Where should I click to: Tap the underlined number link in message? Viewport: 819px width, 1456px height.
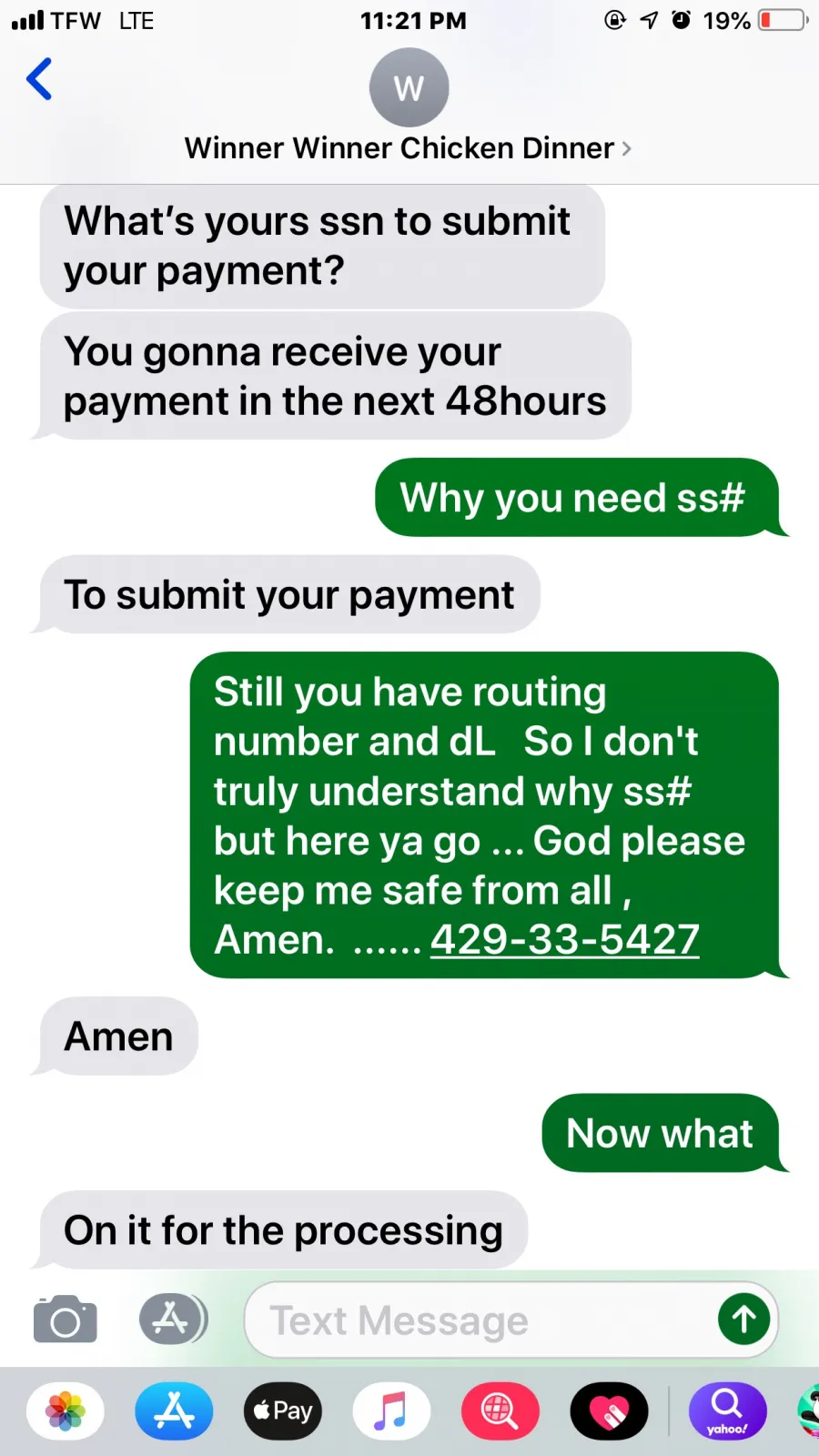point(564,939)
